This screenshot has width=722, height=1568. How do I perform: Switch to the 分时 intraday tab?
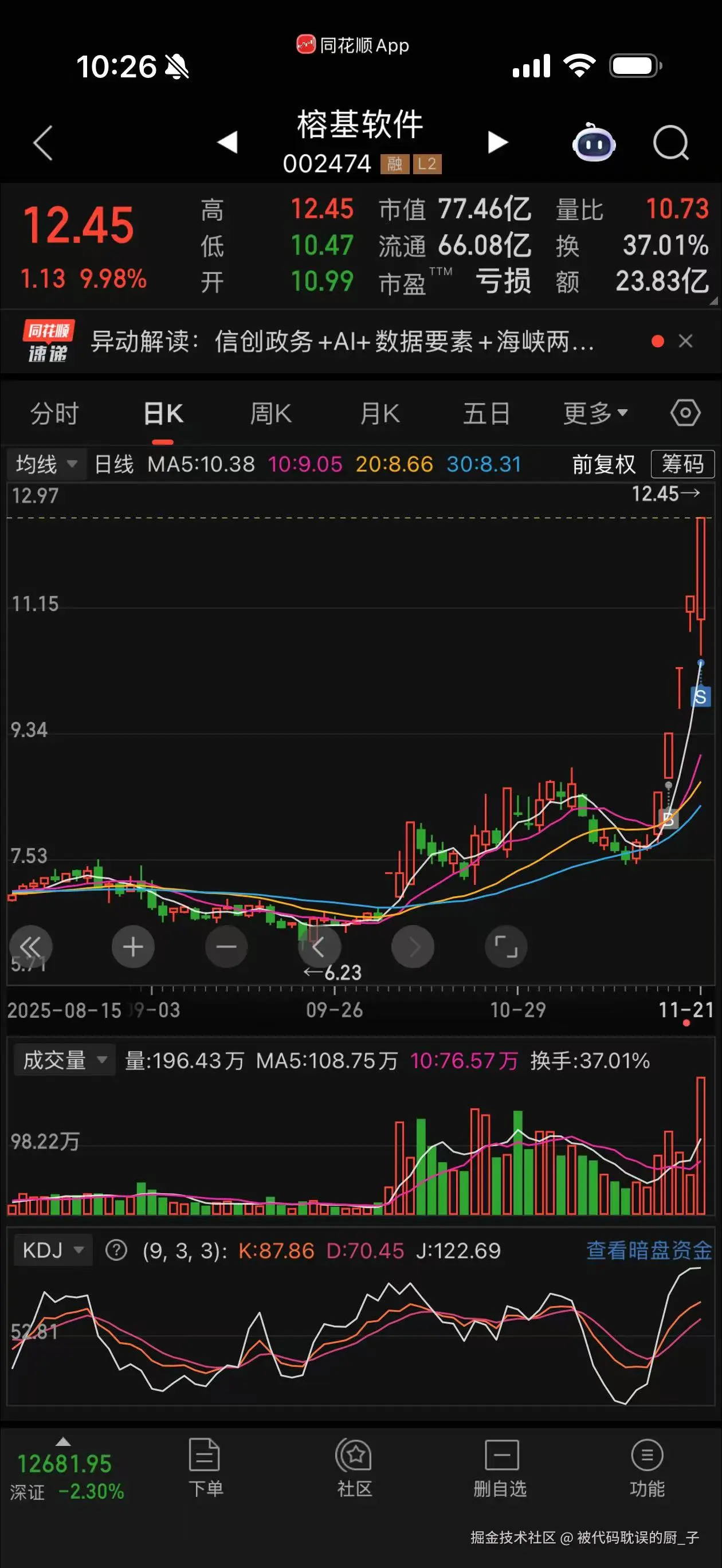click(x=53, y=413)
